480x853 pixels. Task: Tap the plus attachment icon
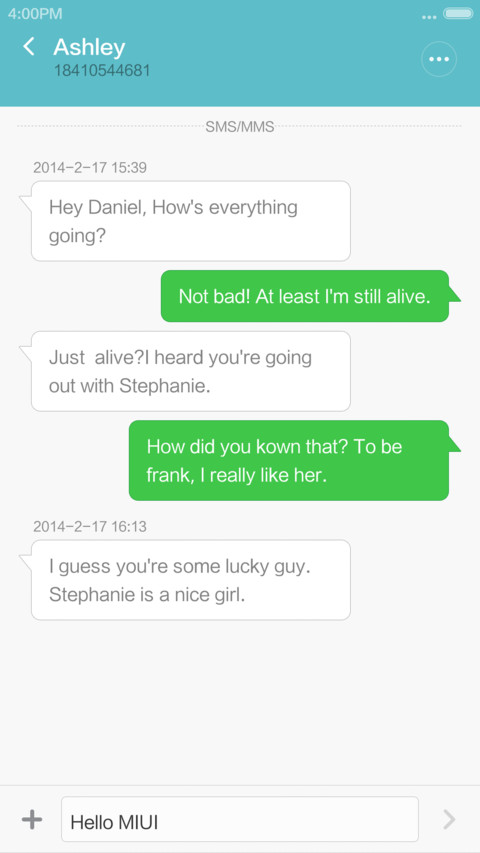coord(32,819)
